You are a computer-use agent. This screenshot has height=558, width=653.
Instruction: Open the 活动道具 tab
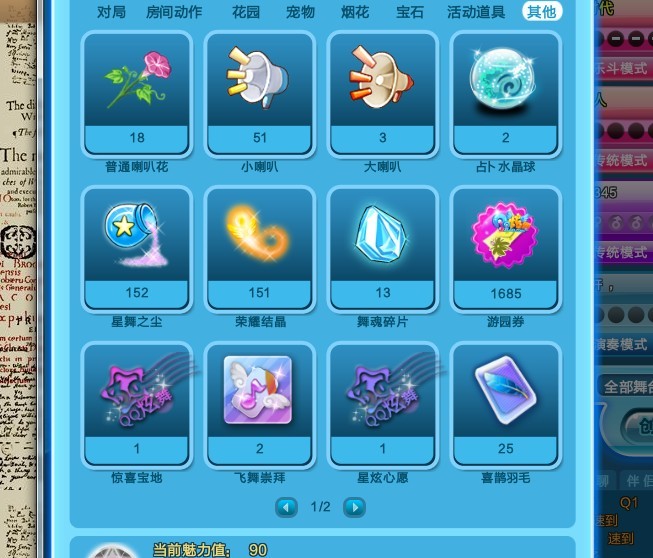point(476,12)
